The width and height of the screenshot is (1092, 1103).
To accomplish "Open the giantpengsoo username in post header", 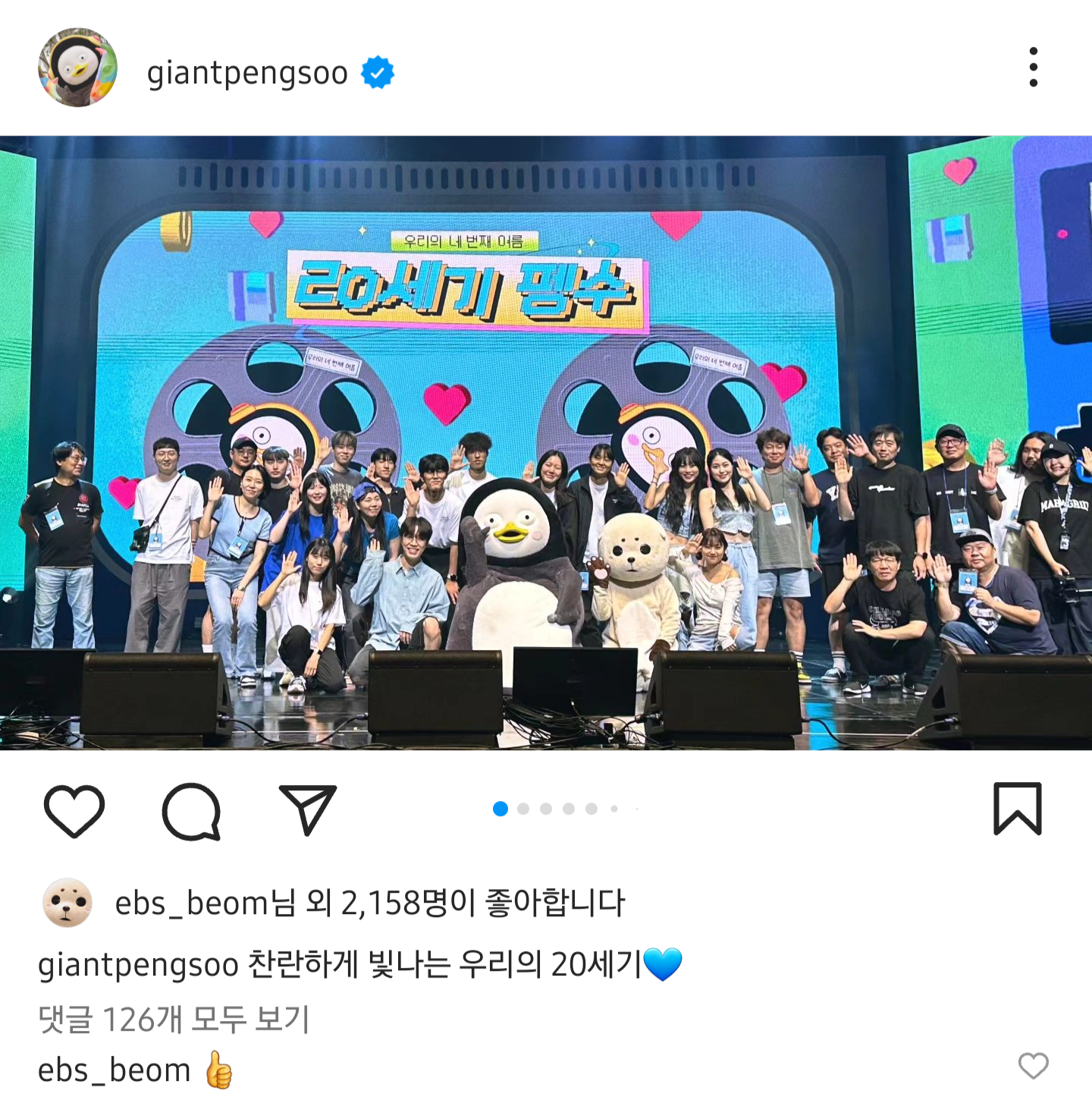I will [x=247, y=73].
